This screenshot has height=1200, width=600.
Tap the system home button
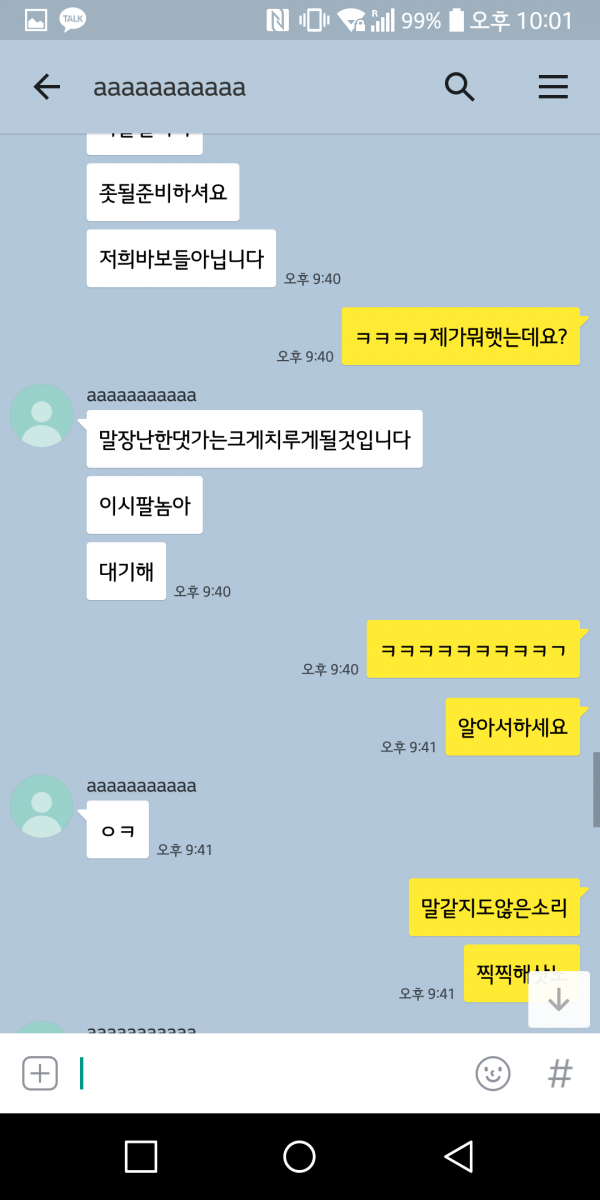(x=299, y=1157)
